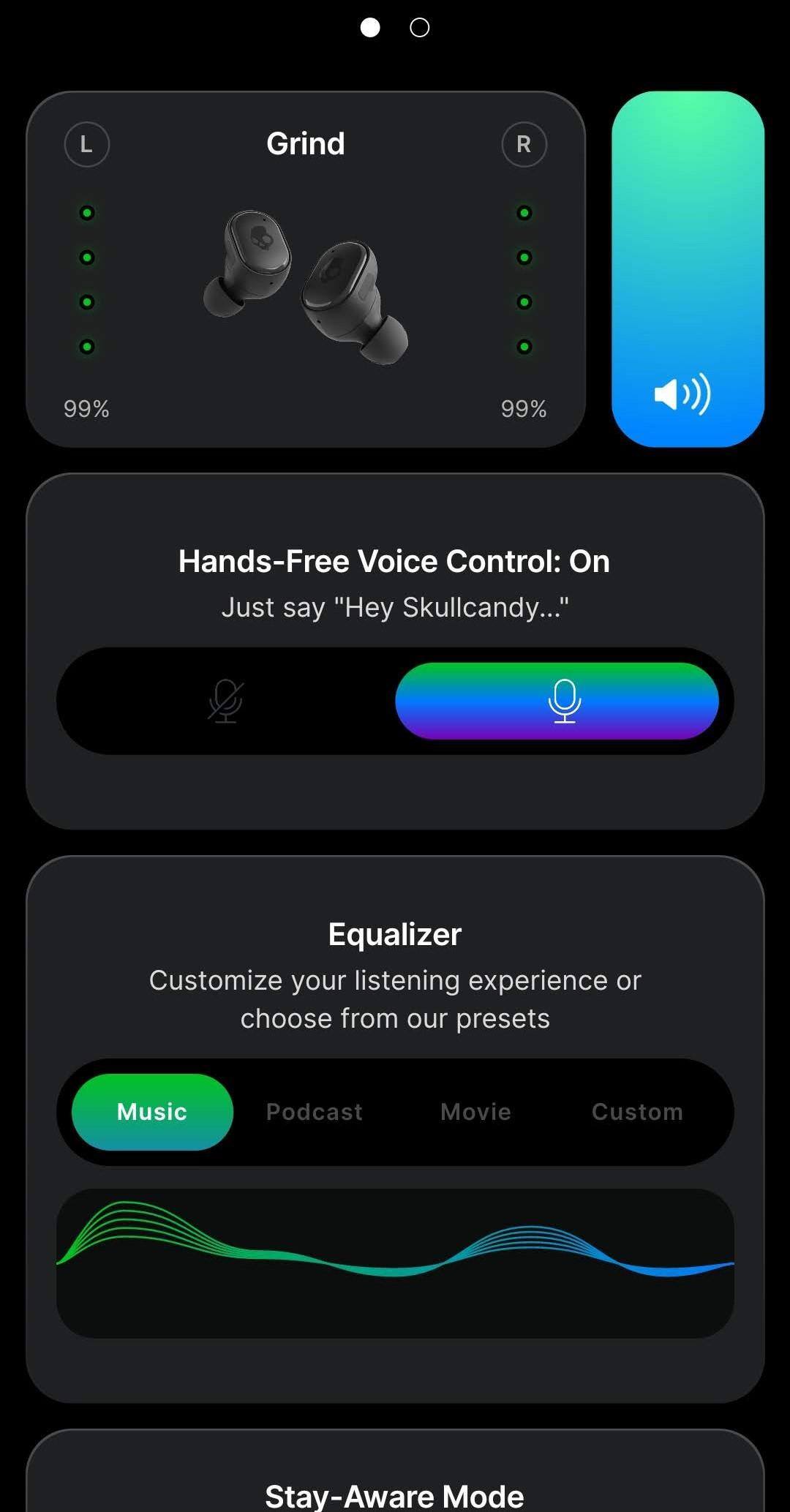Open the Grind earbuds battery card

[306, 269]
